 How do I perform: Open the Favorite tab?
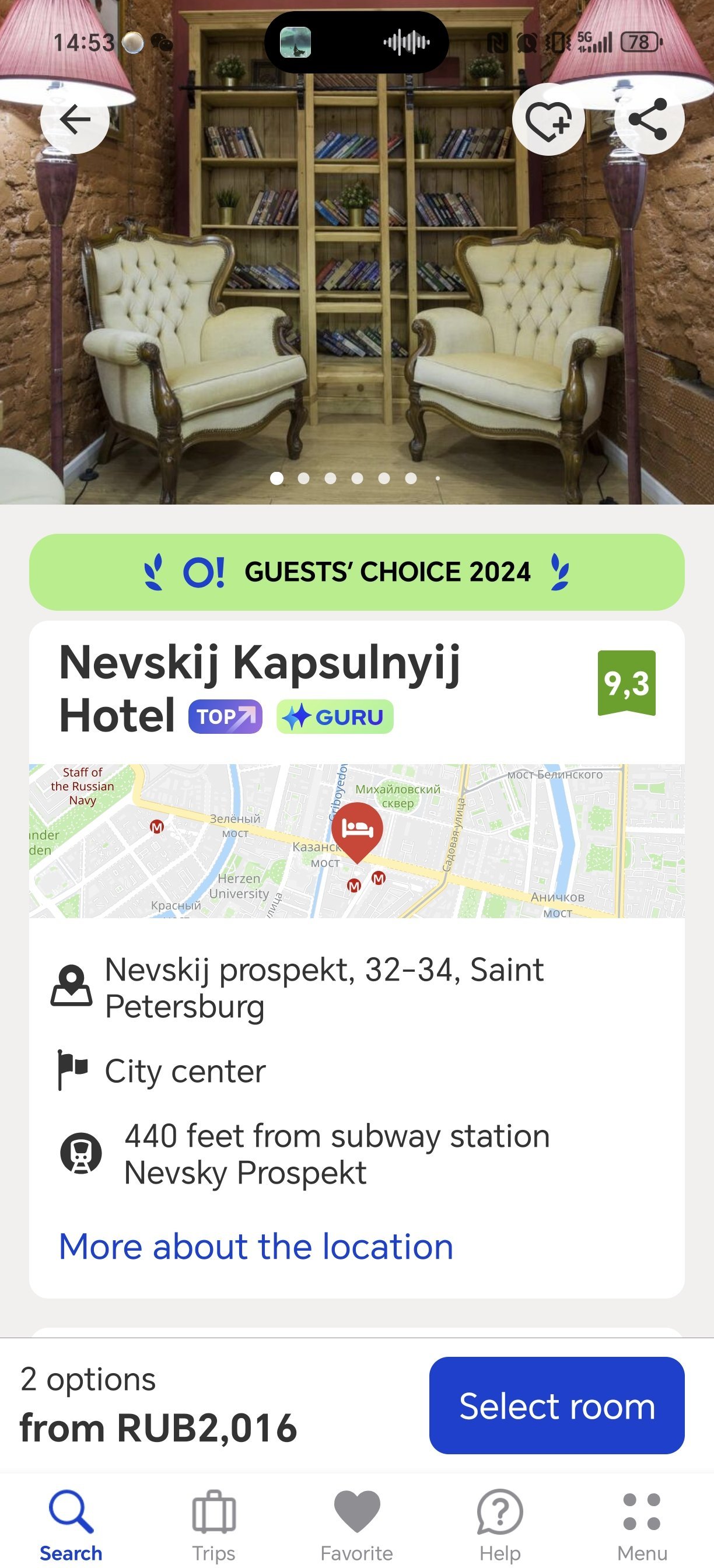coord(356,1525)
